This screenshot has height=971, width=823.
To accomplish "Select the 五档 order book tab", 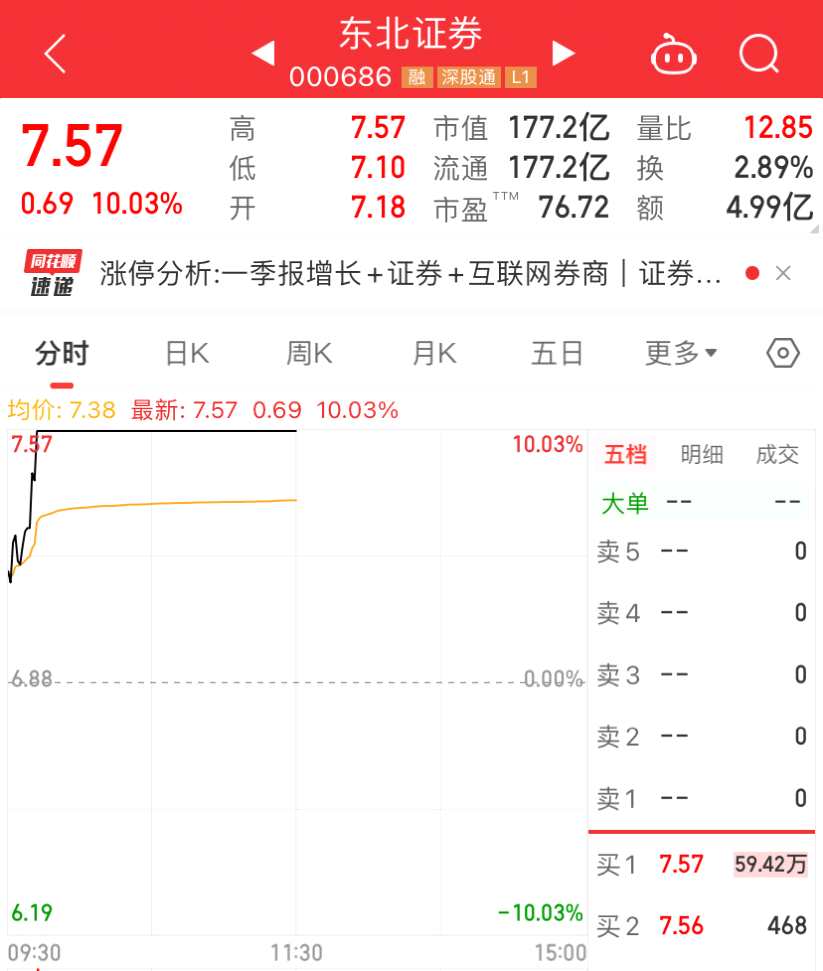I will pos(626,455).
